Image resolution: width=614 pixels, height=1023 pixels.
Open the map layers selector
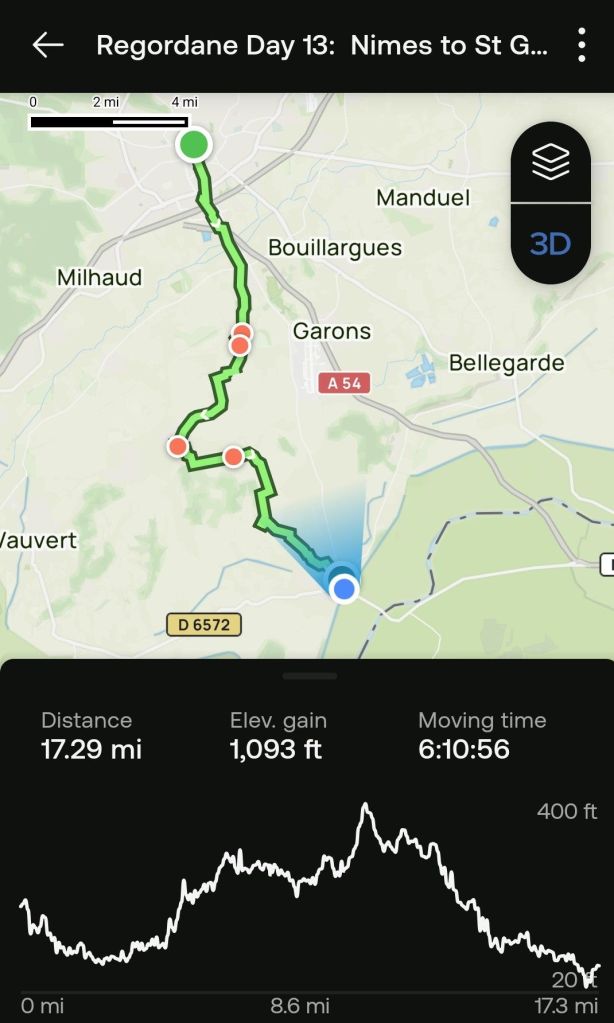[x=550, y=162]
